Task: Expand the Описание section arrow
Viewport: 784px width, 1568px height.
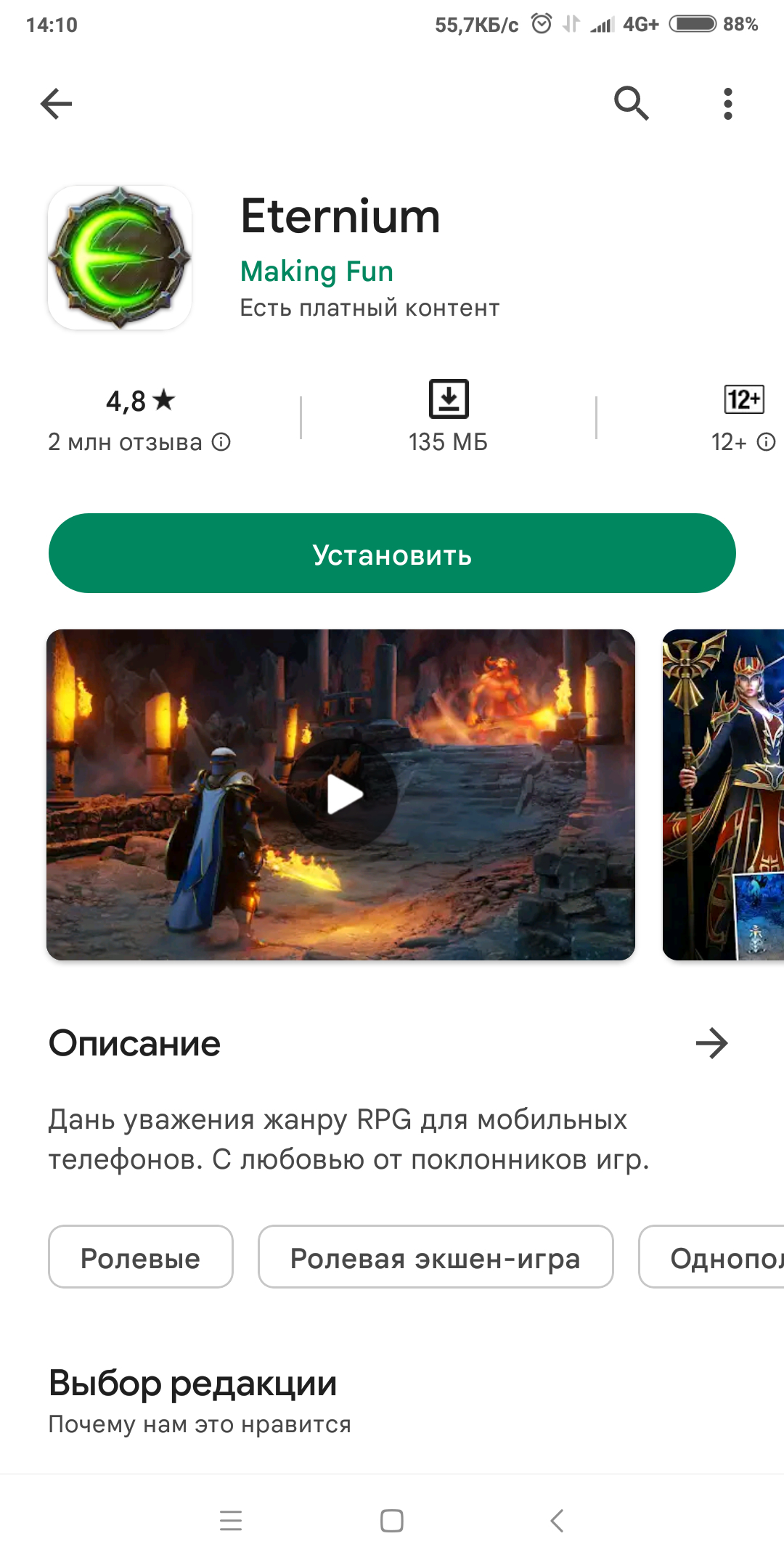Action: pyautogui.click(x=711, y=1043)
